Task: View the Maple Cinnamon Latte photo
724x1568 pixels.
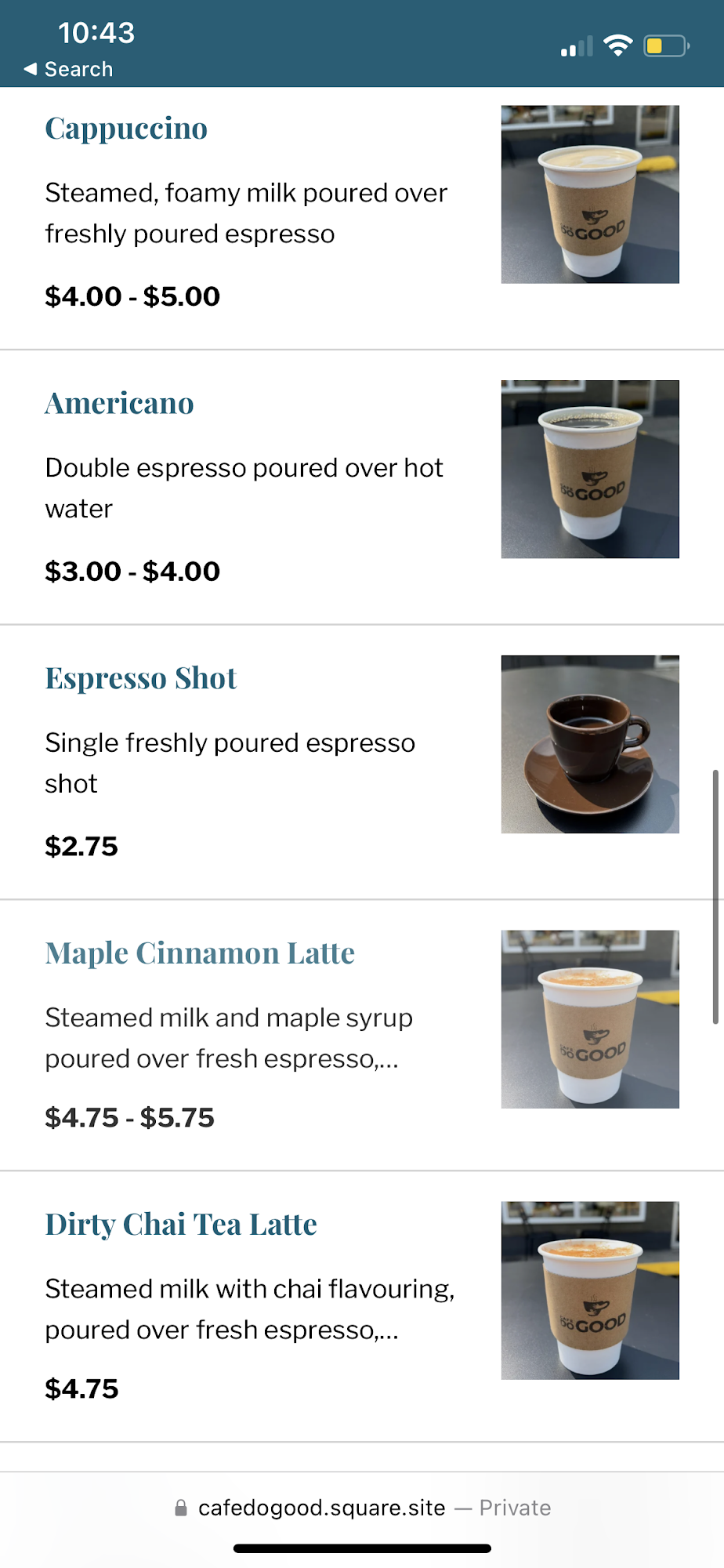Action: pos(590,1019)
